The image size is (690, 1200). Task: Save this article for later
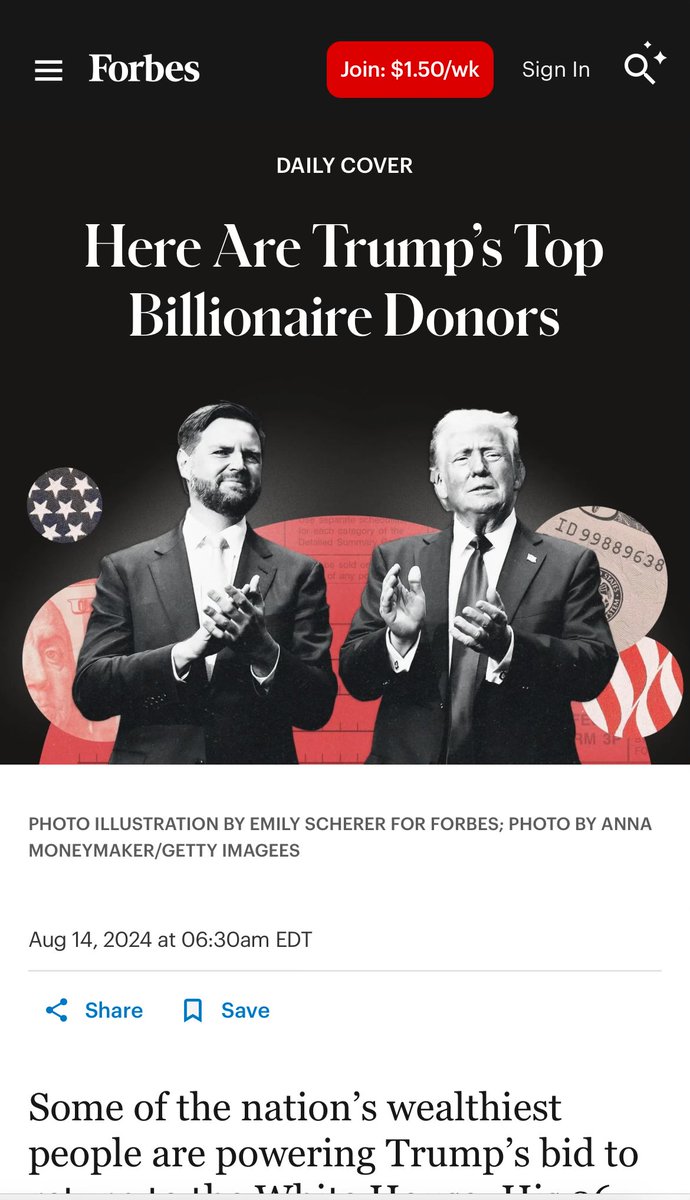[x=226, y=1010]
